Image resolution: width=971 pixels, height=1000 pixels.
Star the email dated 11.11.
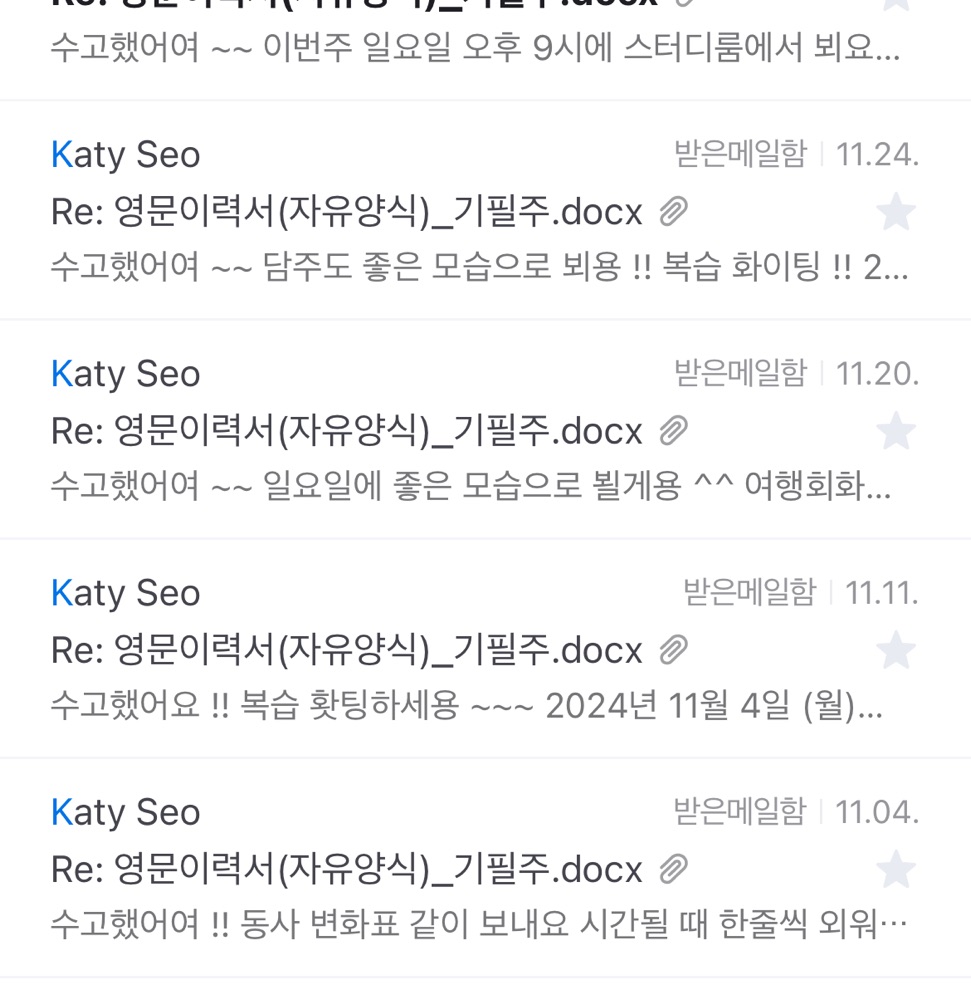[x=895, y=651]
